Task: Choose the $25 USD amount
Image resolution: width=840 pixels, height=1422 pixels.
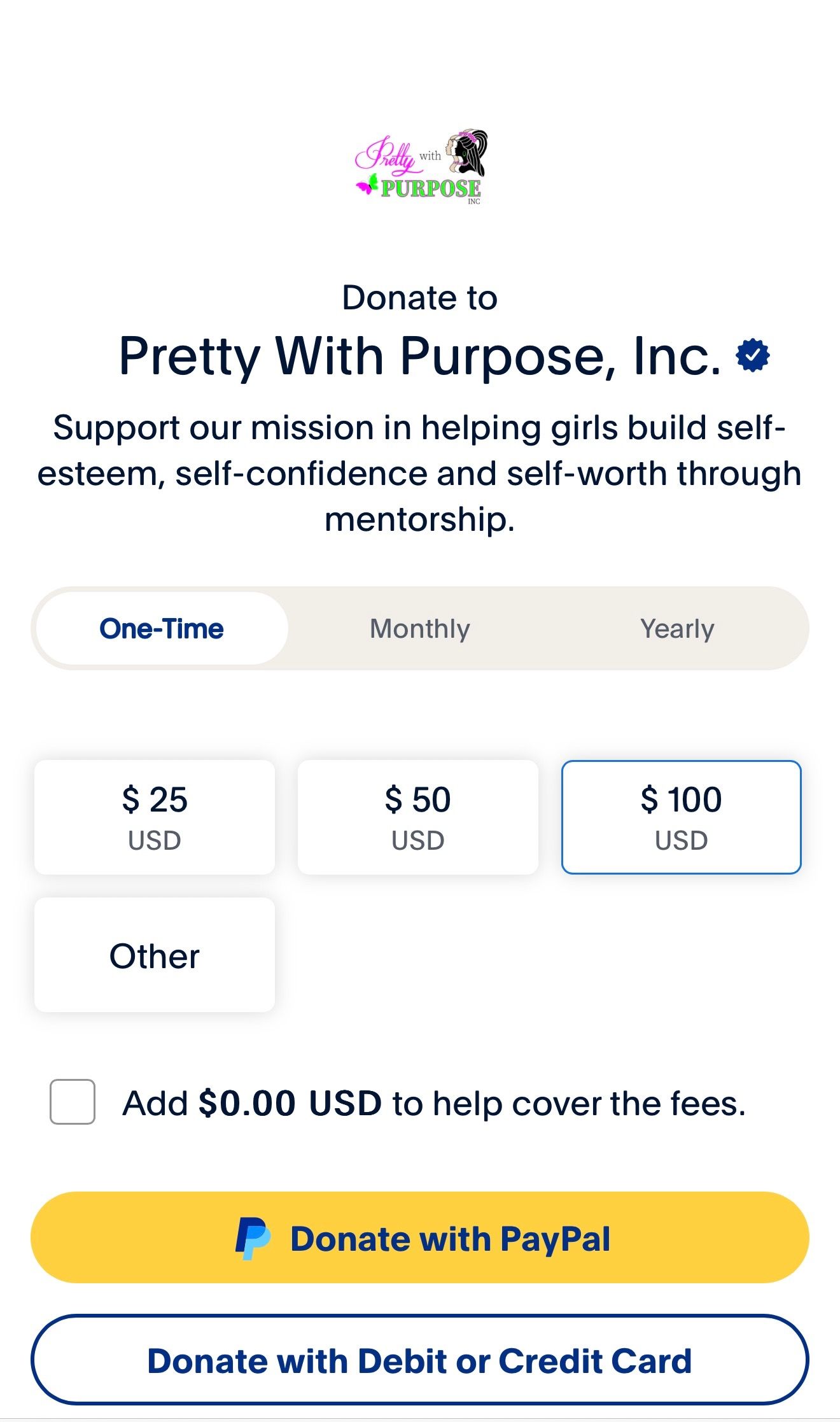Action: (x=155, y=817)
